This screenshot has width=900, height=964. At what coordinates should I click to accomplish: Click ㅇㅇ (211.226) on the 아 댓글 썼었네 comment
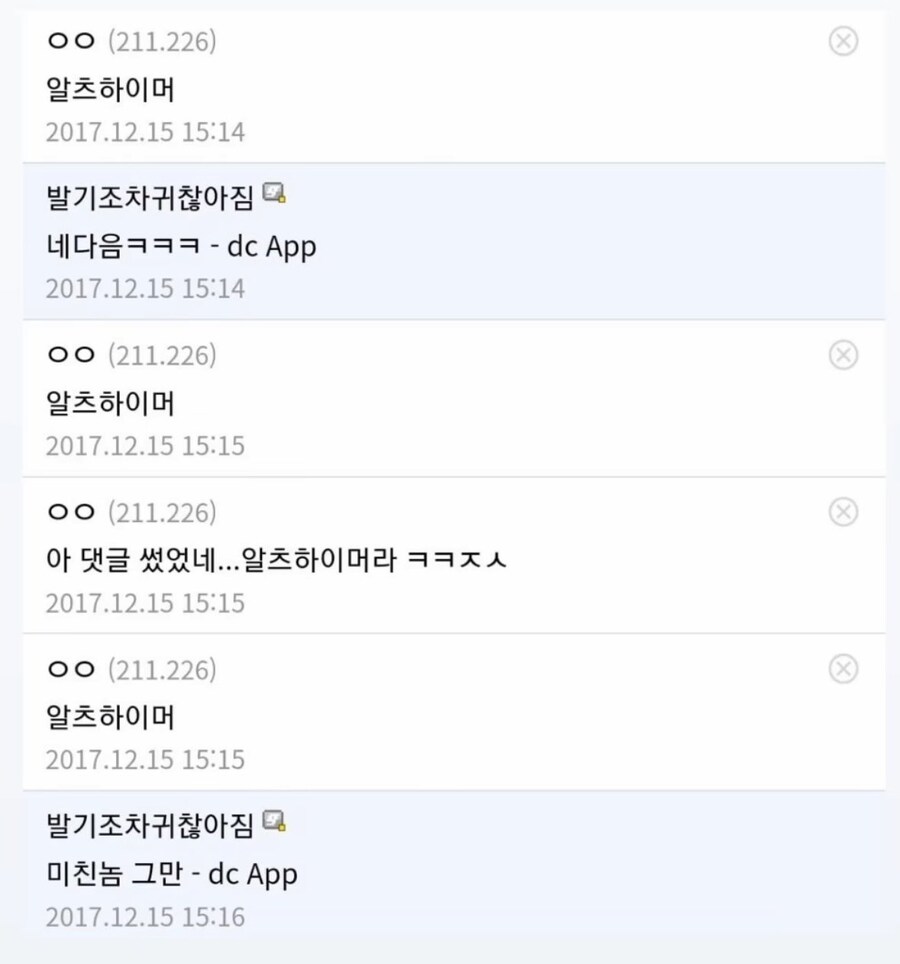click(130, 512)
